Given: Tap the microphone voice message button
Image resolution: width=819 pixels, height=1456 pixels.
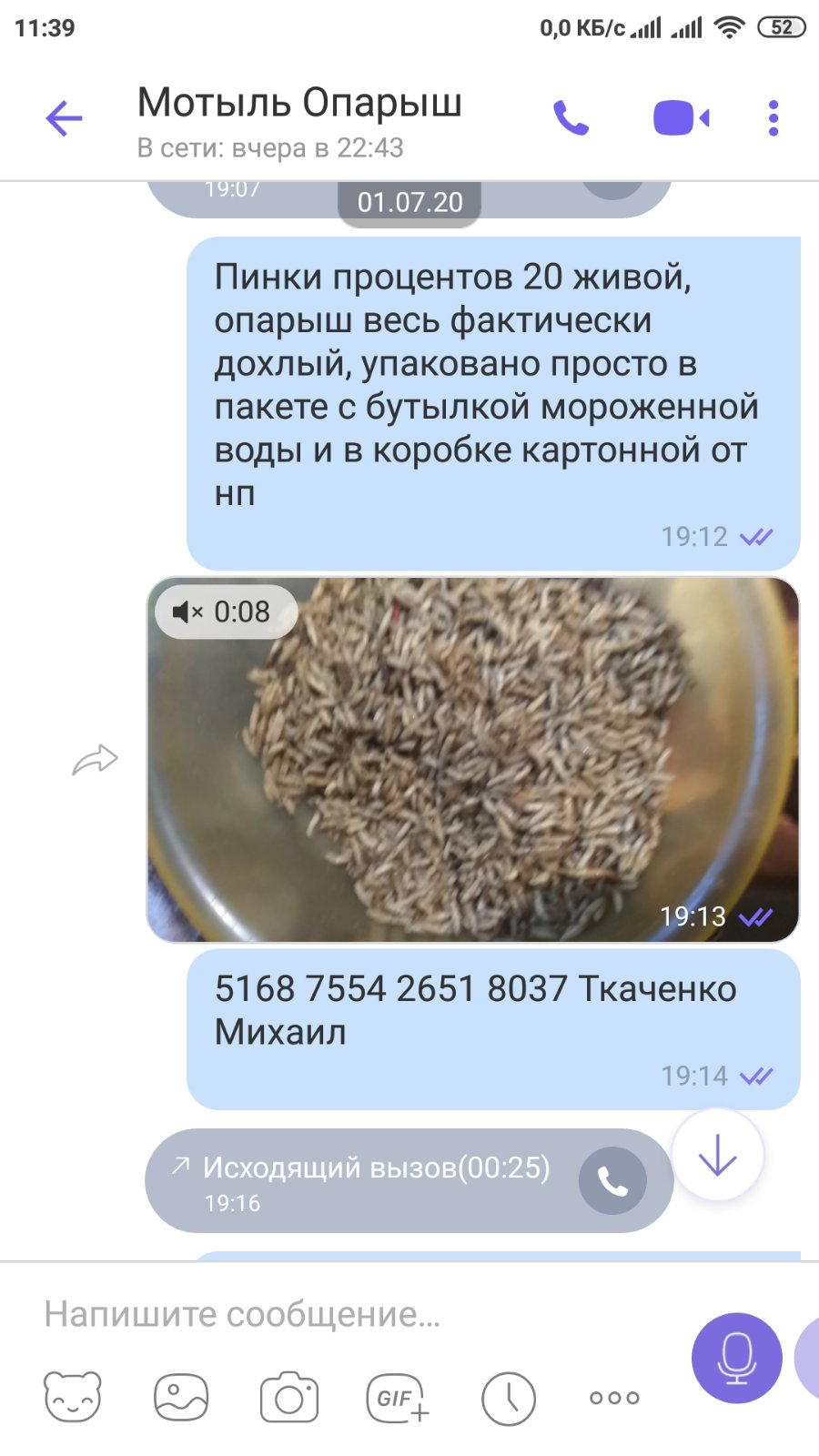Looking at the screenshot, I should click(736, 1358).
